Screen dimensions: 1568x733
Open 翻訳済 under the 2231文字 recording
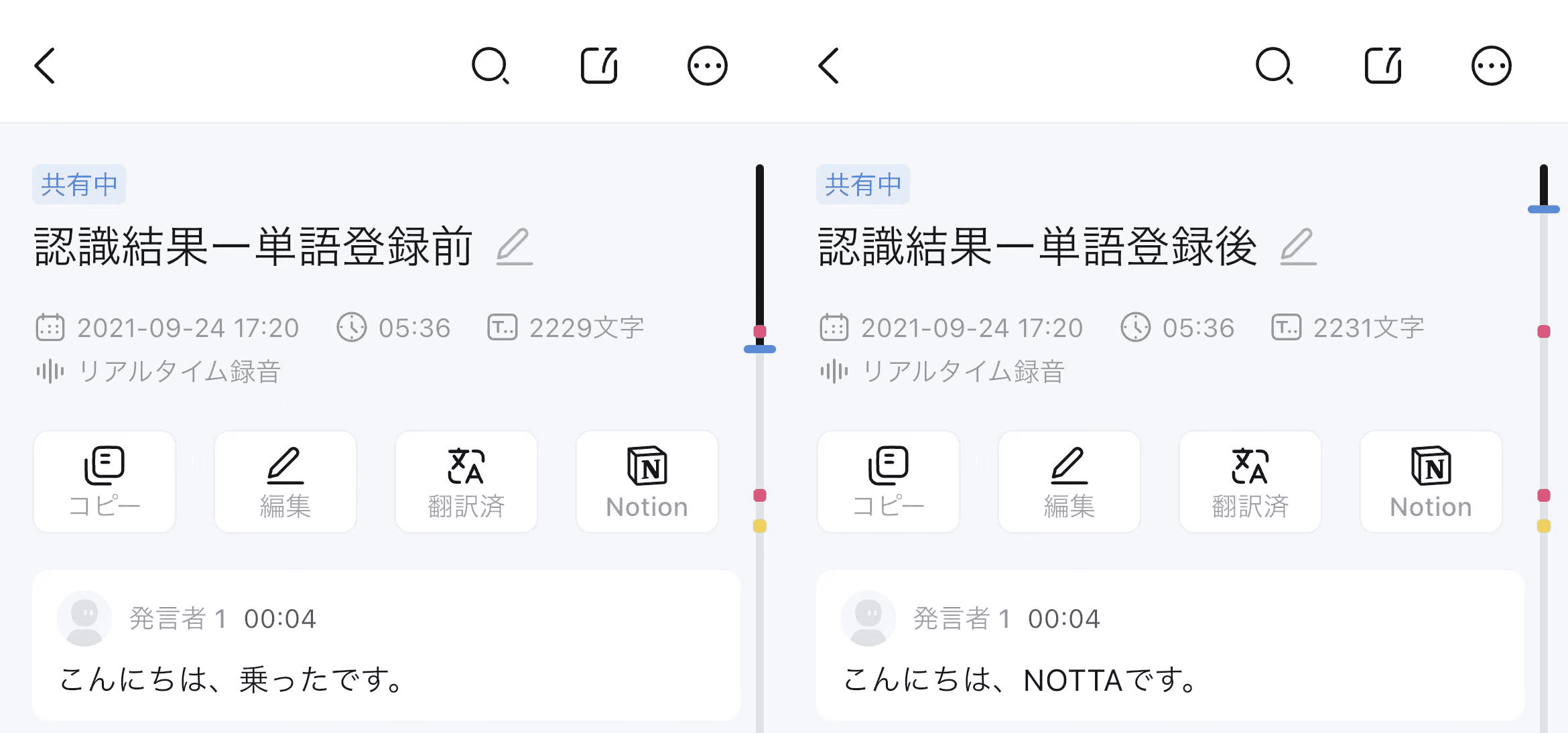coord(1250,481)
